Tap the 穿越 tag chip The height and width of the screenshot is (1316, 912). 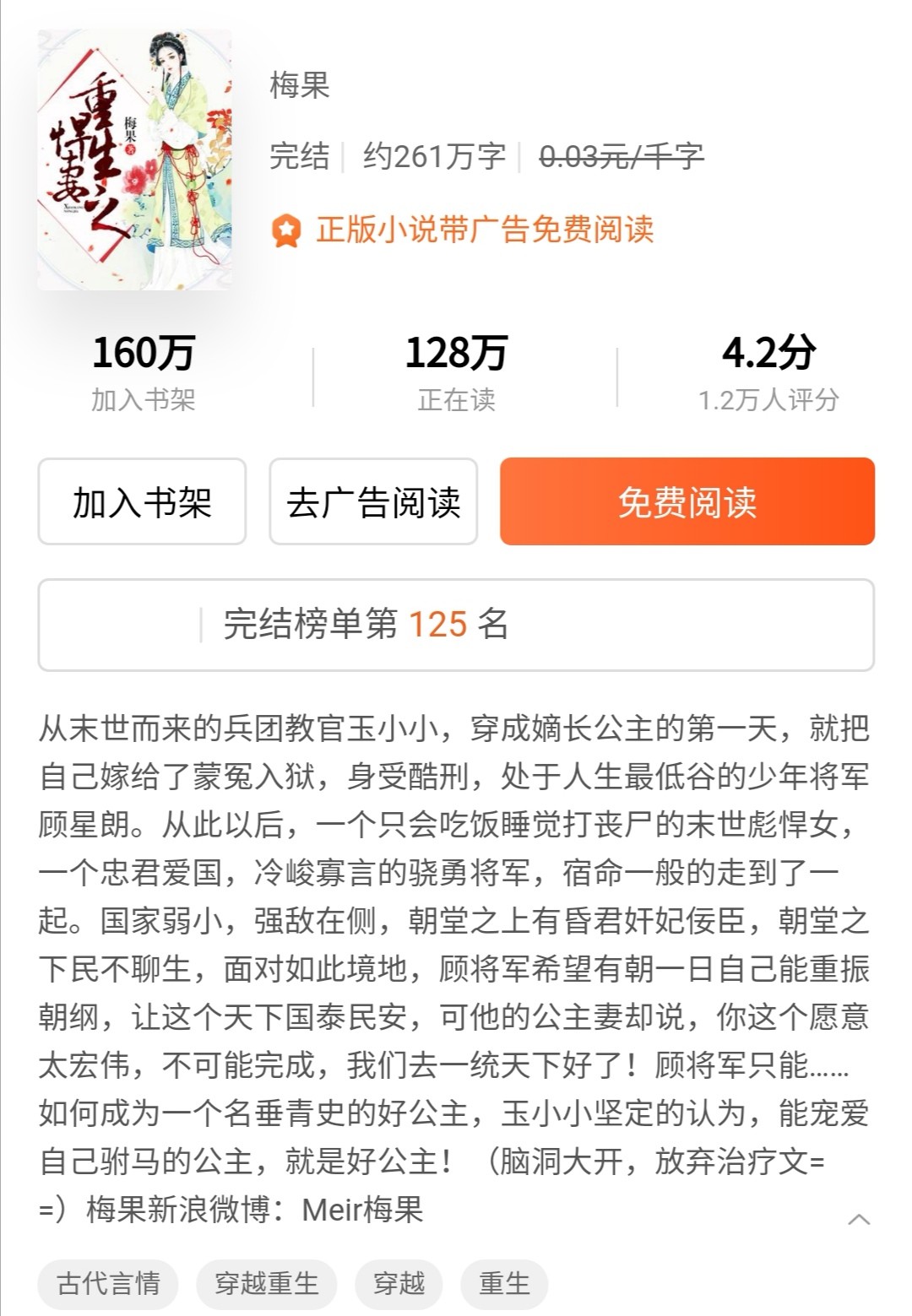[x=399, y=1284]
